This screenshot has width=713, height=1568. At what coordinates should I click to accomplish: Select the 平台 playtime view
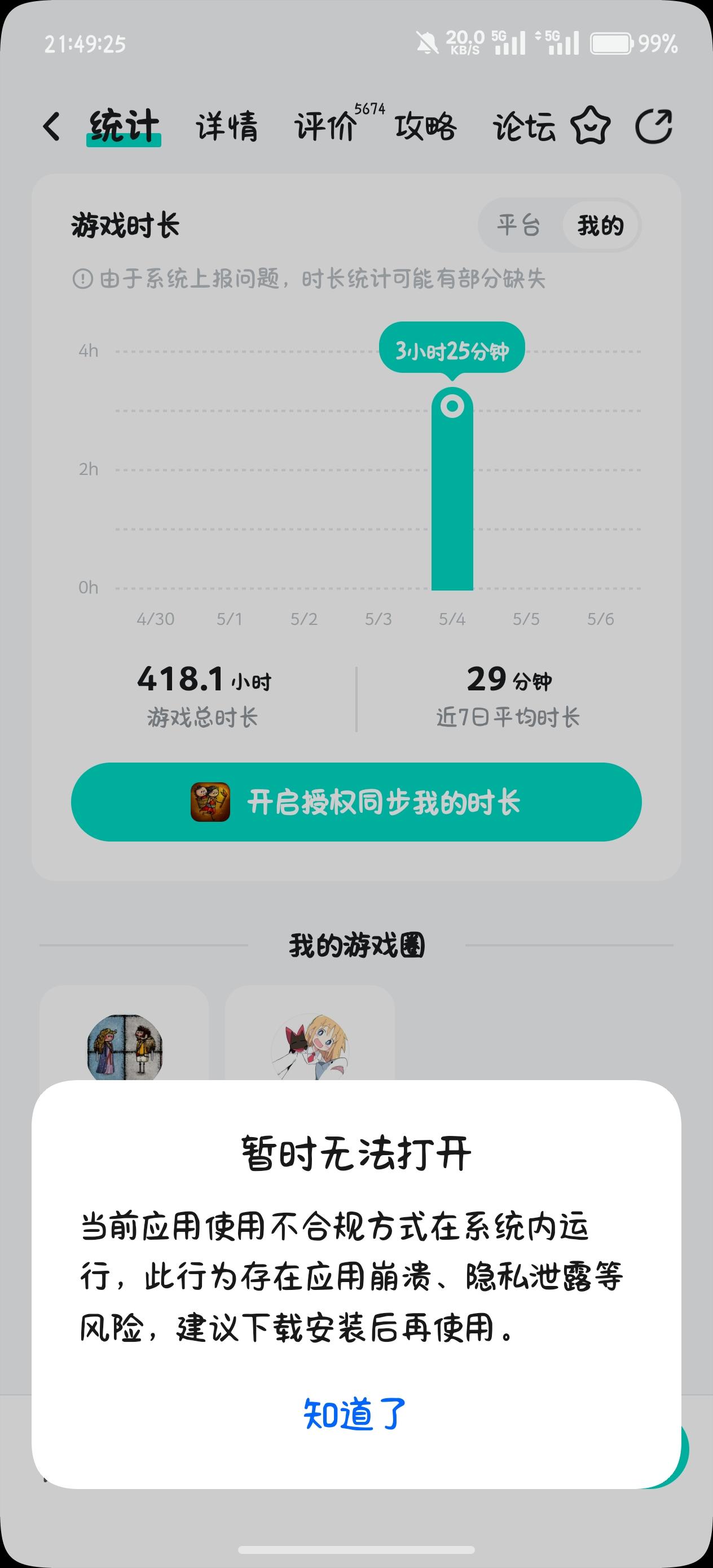(519, 225)
